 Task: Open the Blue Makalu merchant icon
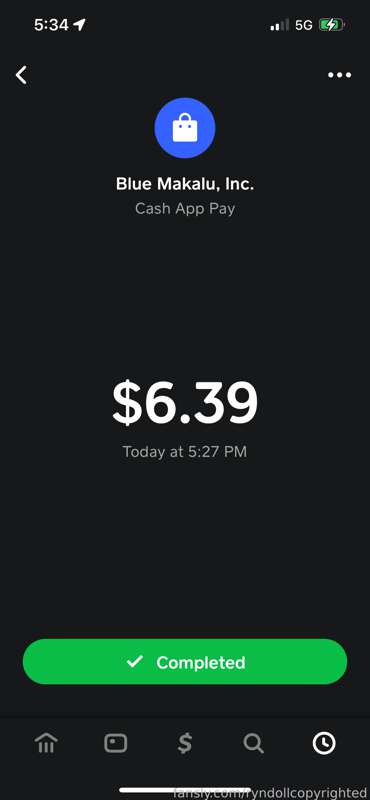(185, 128)
